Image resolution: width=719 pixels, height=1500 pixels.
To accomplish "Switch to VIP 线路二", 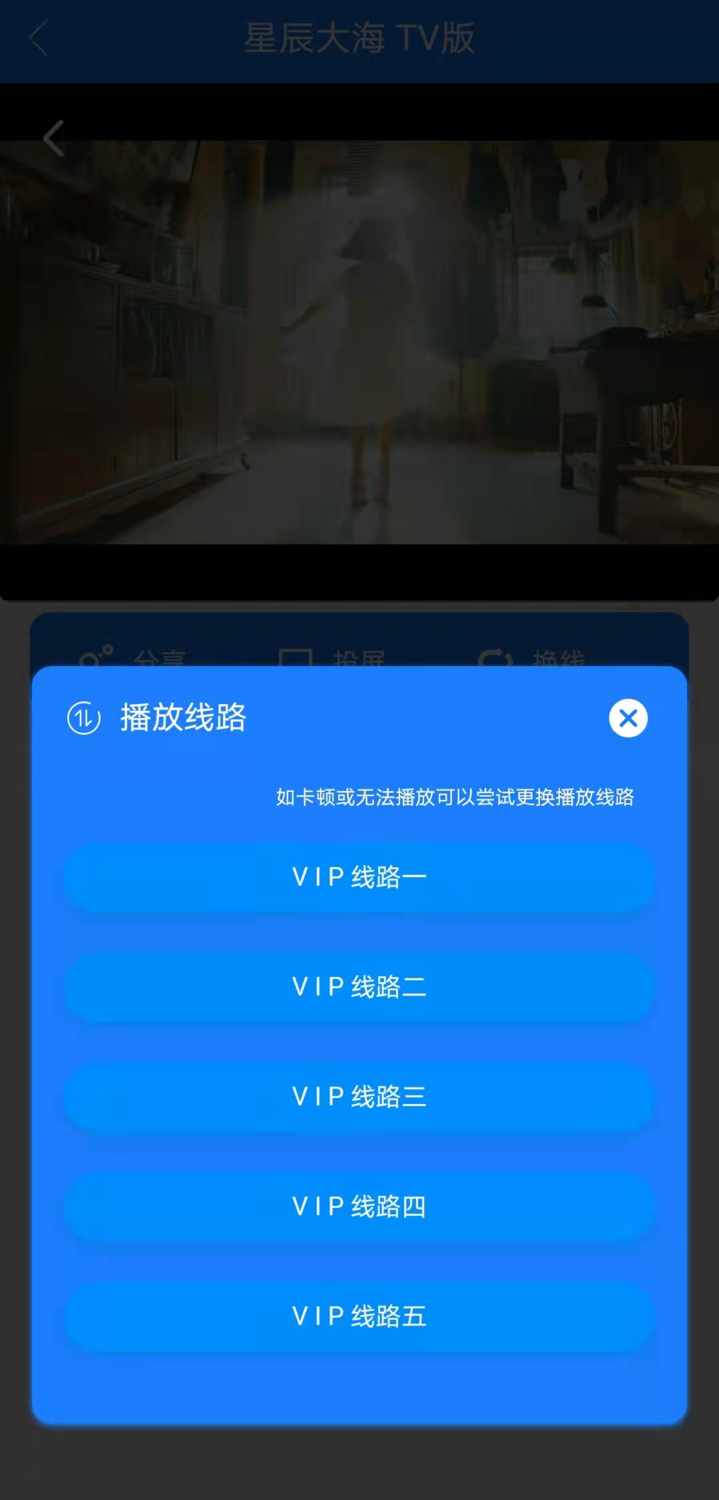I will point(359,987).
